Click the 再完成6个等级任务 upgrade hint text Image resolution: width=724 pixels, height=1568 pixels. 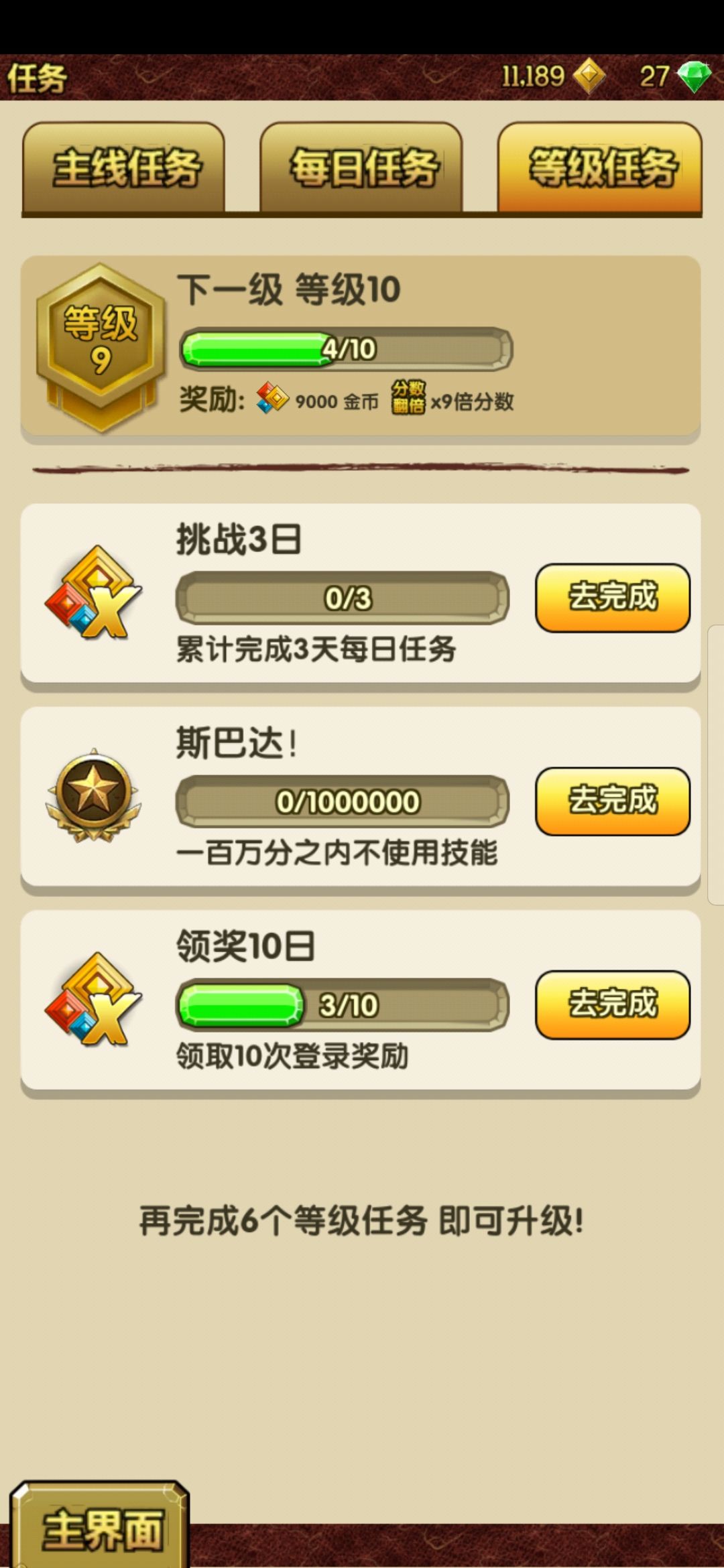coord(362,1218)
